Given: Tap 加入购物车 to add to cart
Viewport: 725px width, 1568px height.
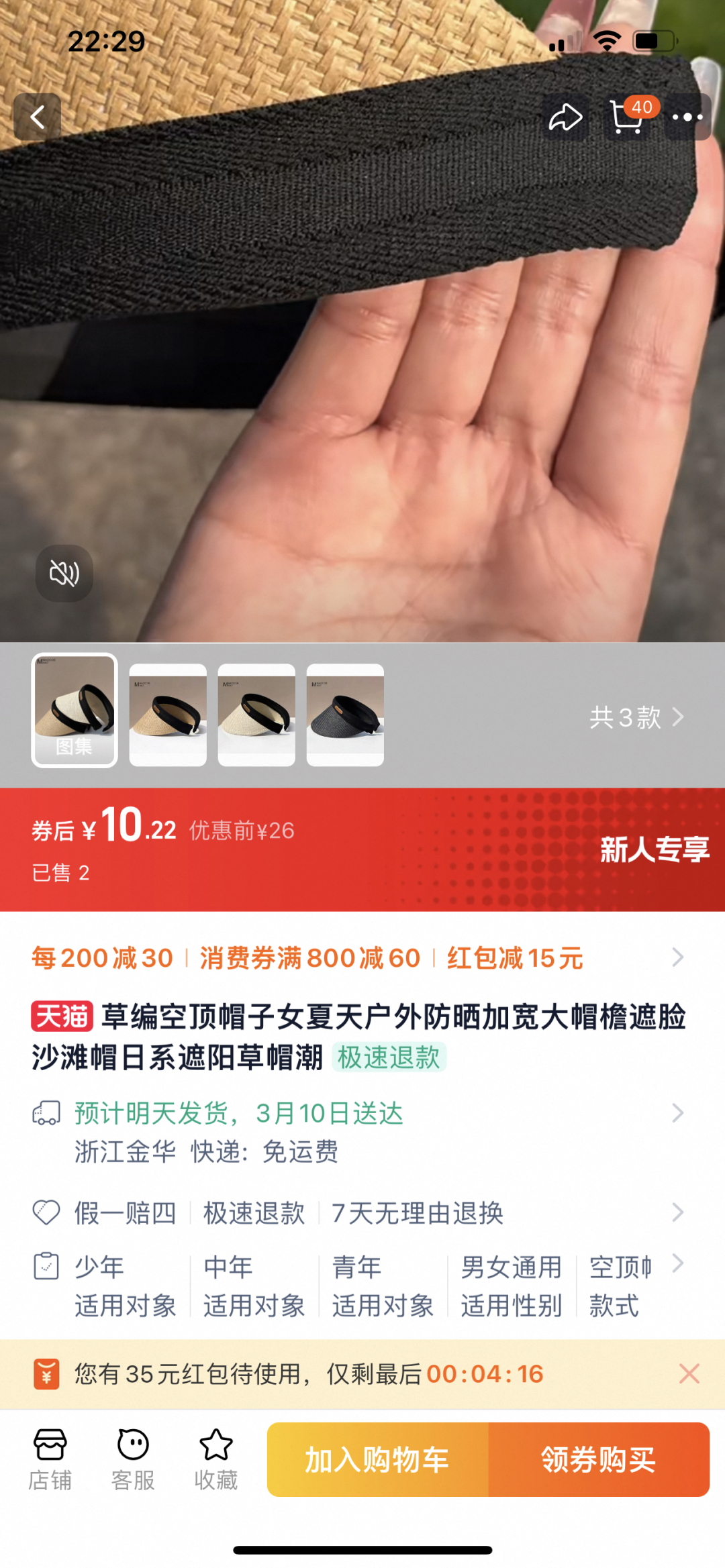Looking at the screenshot, I should tap(377, 1459).
